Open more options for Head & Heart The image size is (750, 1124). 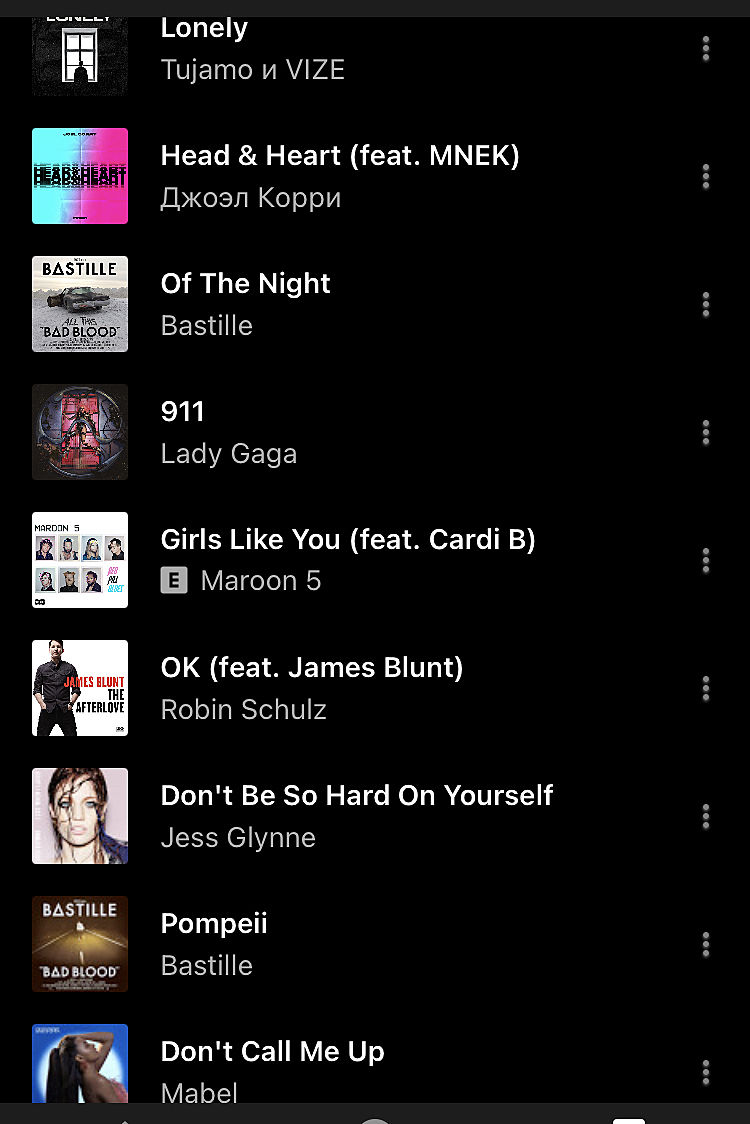coord(706,176)
